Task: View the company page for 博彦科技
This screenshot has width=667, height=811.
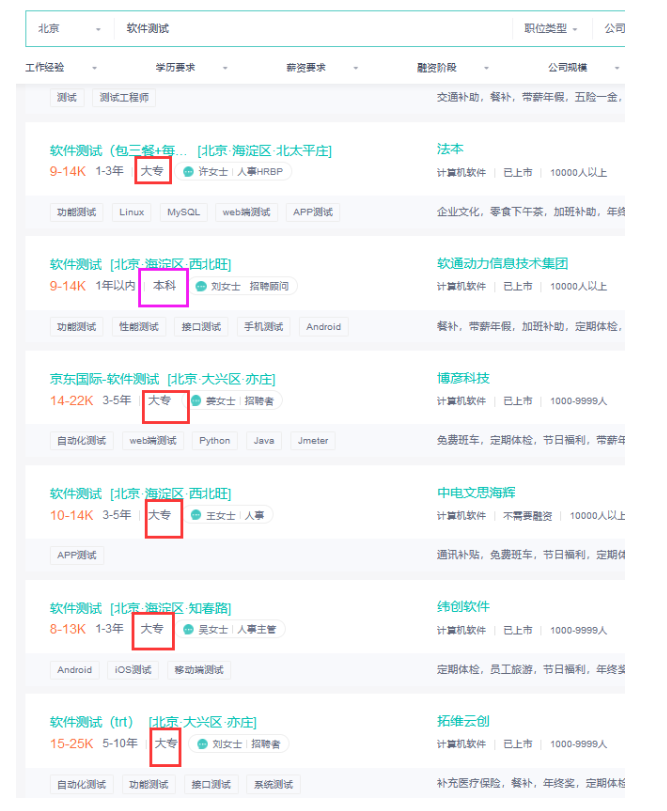Action: pyautogui.click(x=463, y=379)
